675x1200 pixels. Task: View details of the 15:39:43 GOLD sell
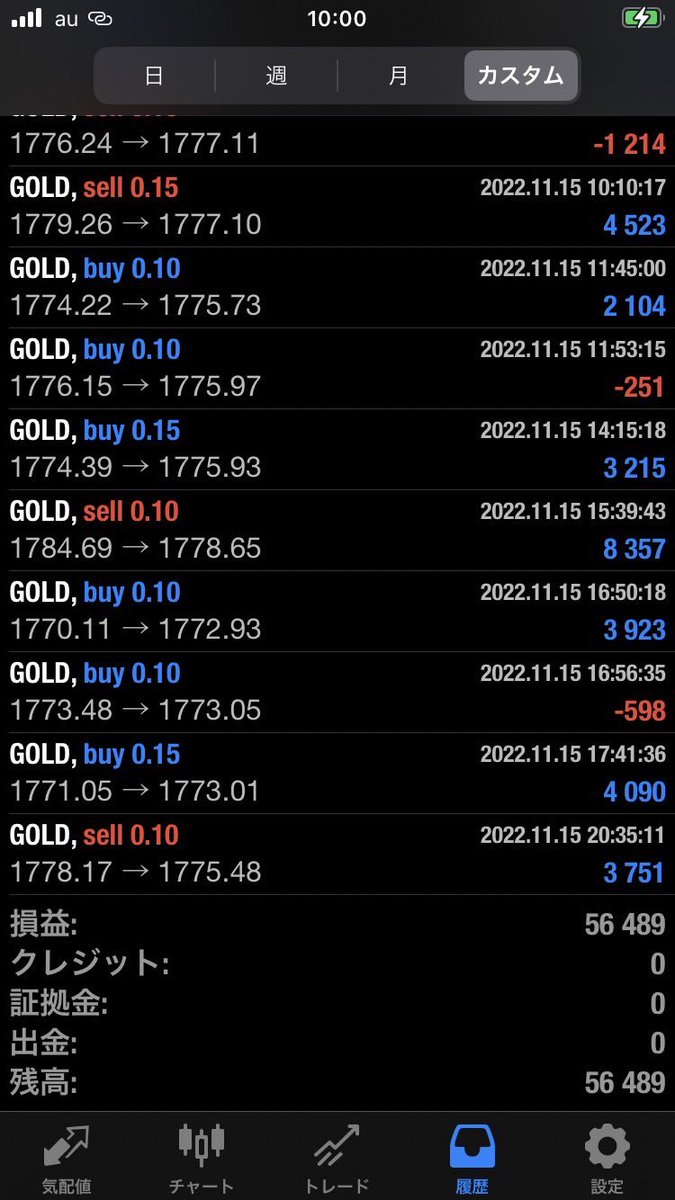pos(337,530)
